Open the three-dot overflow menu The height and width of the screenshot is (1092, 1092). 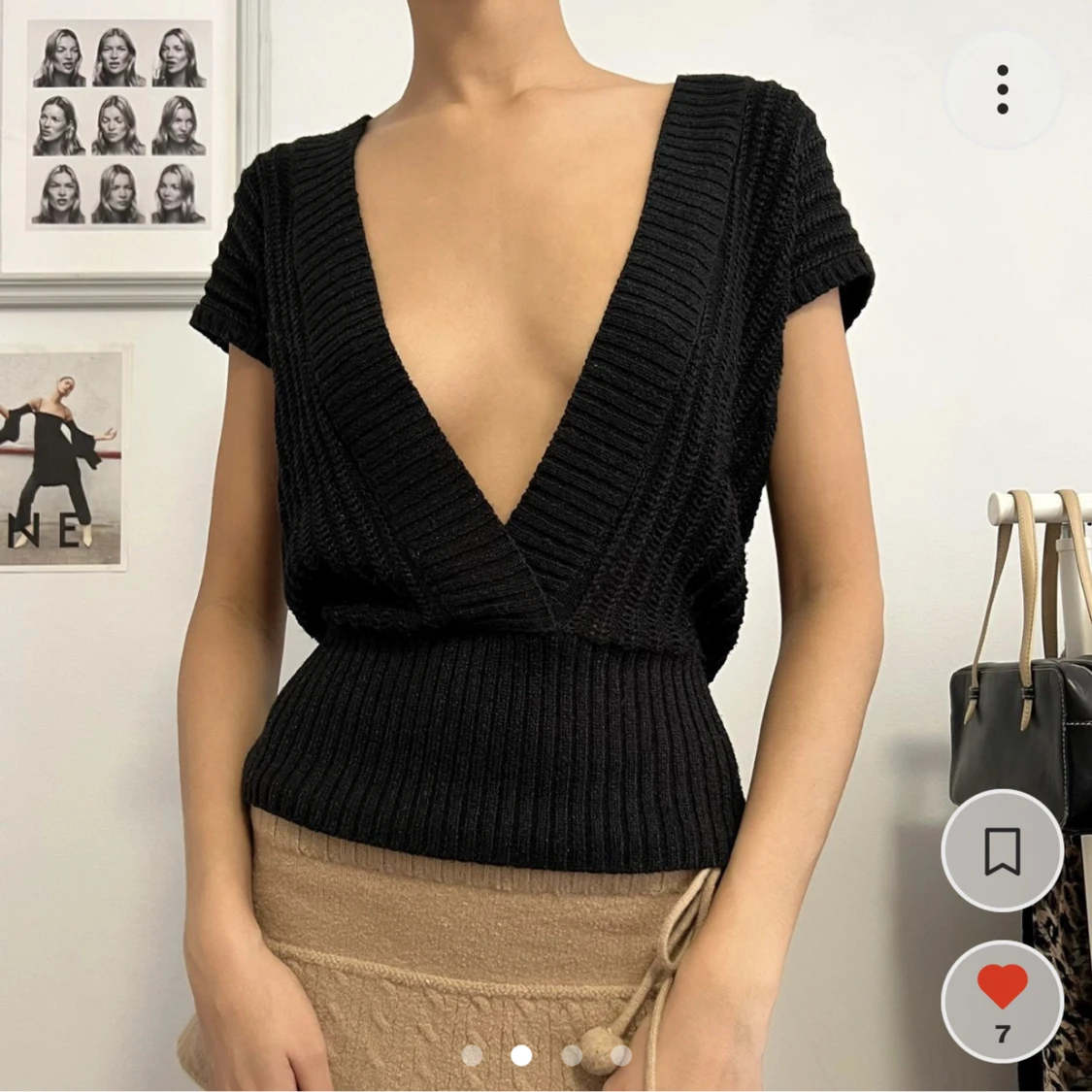(x=1002, y=89)
